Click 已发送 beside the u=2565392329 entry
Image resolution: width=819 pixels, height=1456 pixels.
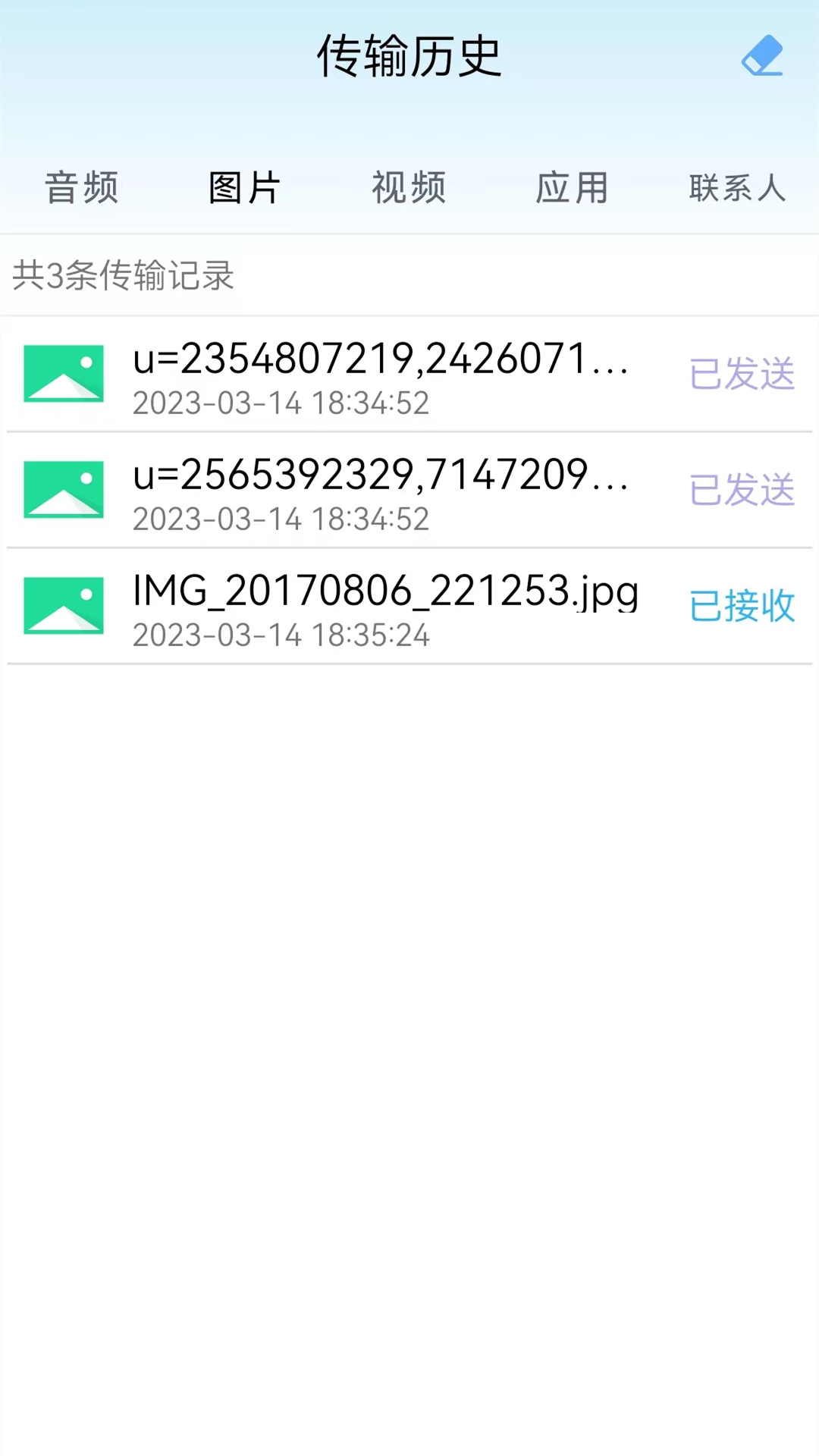[x=742, y=489]
